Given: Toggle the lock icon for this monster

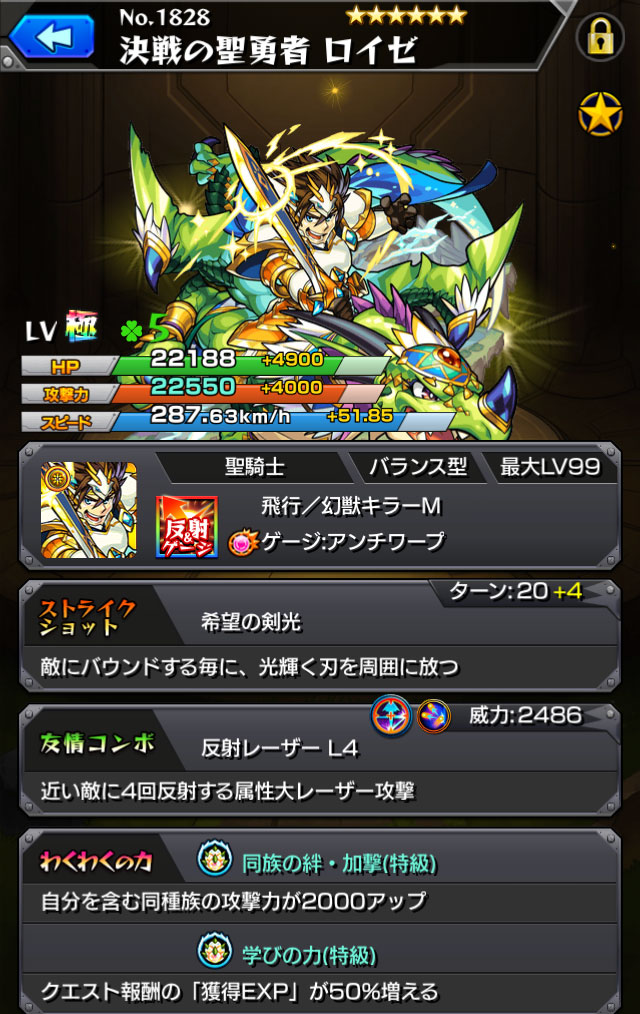Looking at the screenshot, I should click(600, 39).
